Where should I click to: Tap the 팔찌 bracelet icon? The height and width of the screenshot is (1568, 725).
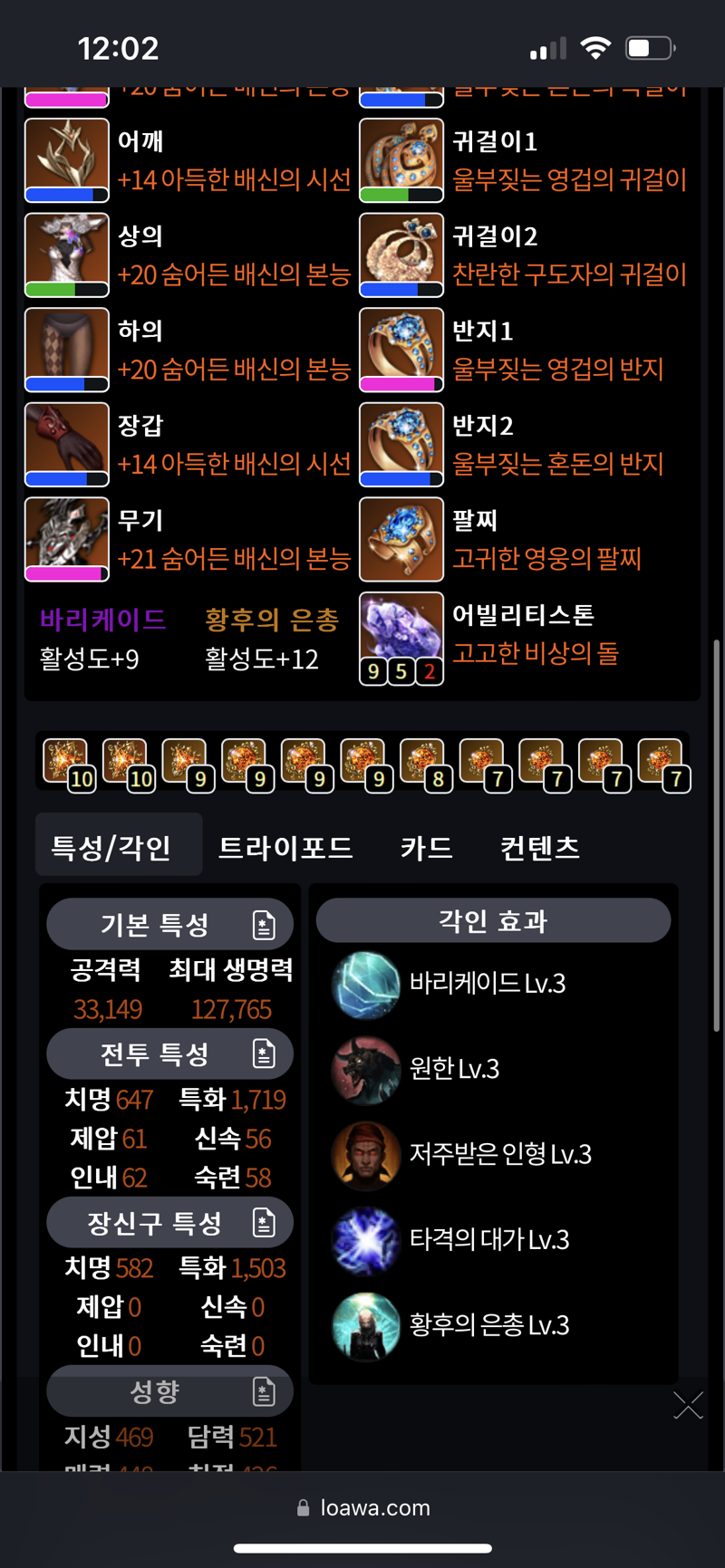point(401,538)
